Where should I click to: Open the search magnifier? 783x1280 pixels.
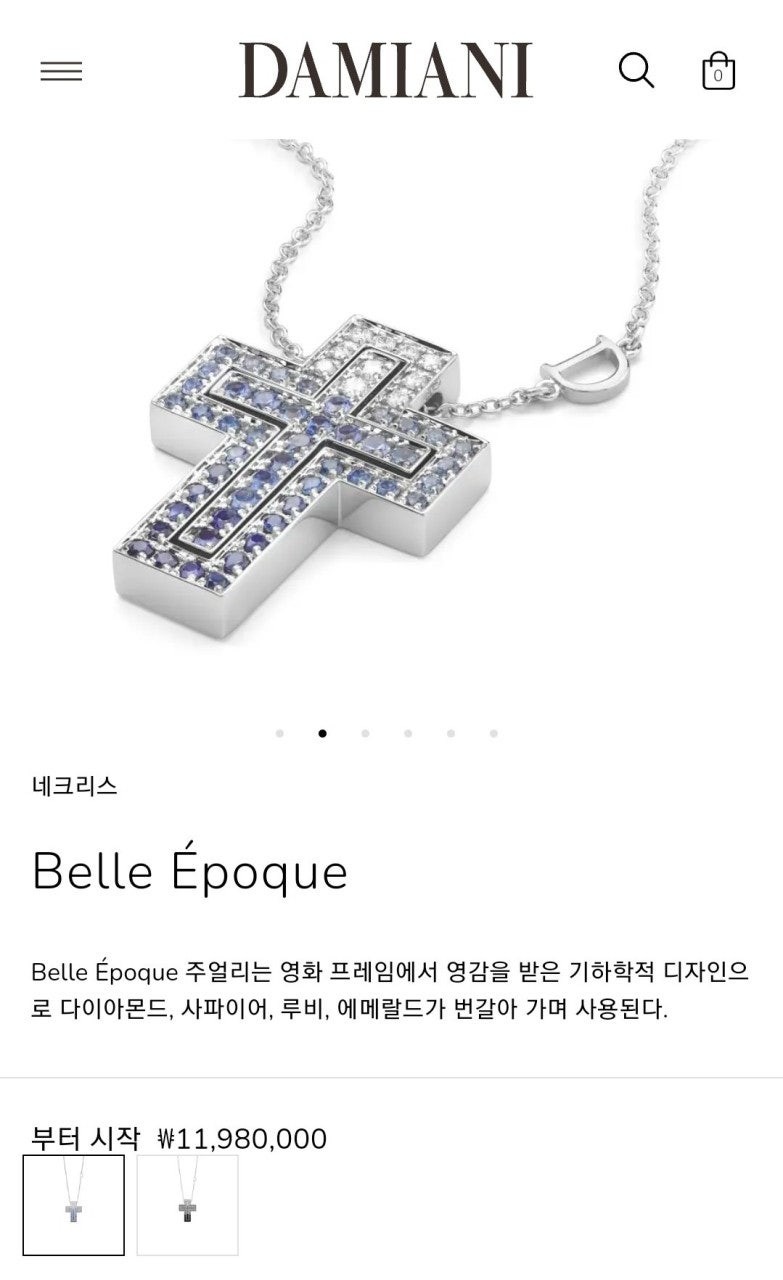tap(636, 71)
